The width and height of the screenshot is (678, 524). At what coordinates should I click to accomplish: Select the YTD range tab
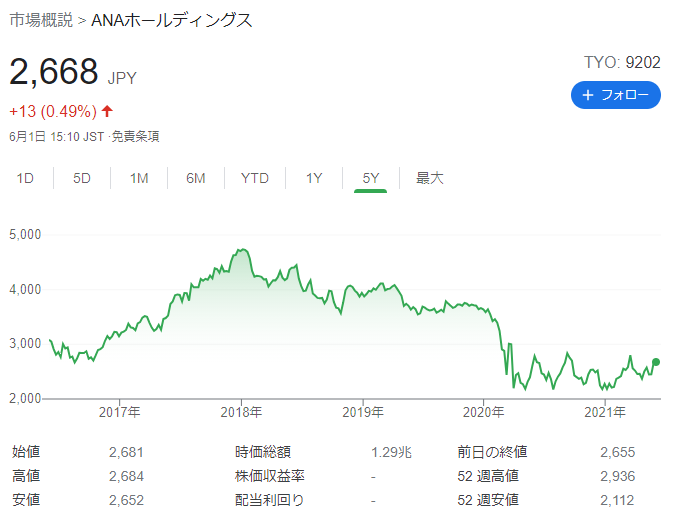(255, 178)
